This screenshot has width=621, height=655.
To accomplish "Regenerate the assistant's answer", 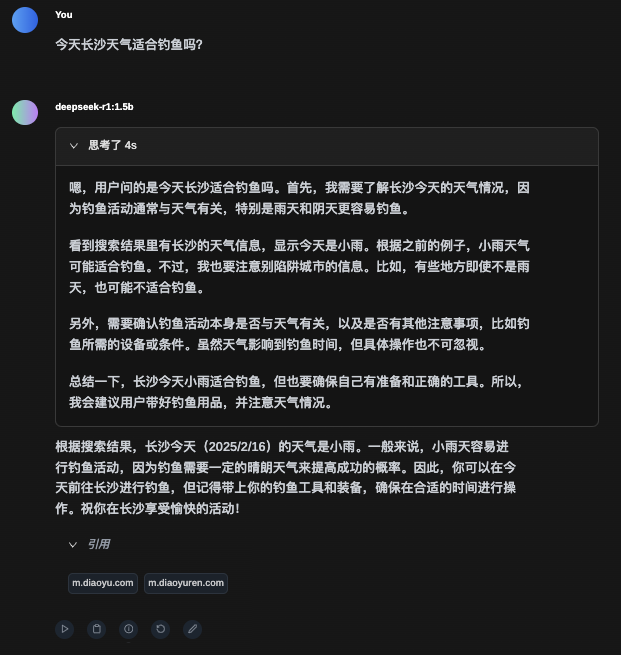I will [x=160, y=629].
